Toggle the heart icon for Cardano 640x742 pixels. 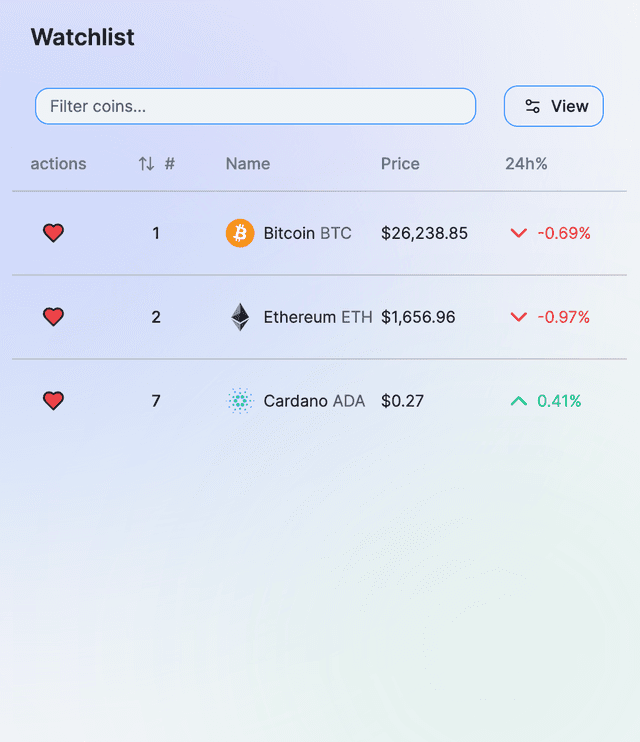[x=54, y=401]
